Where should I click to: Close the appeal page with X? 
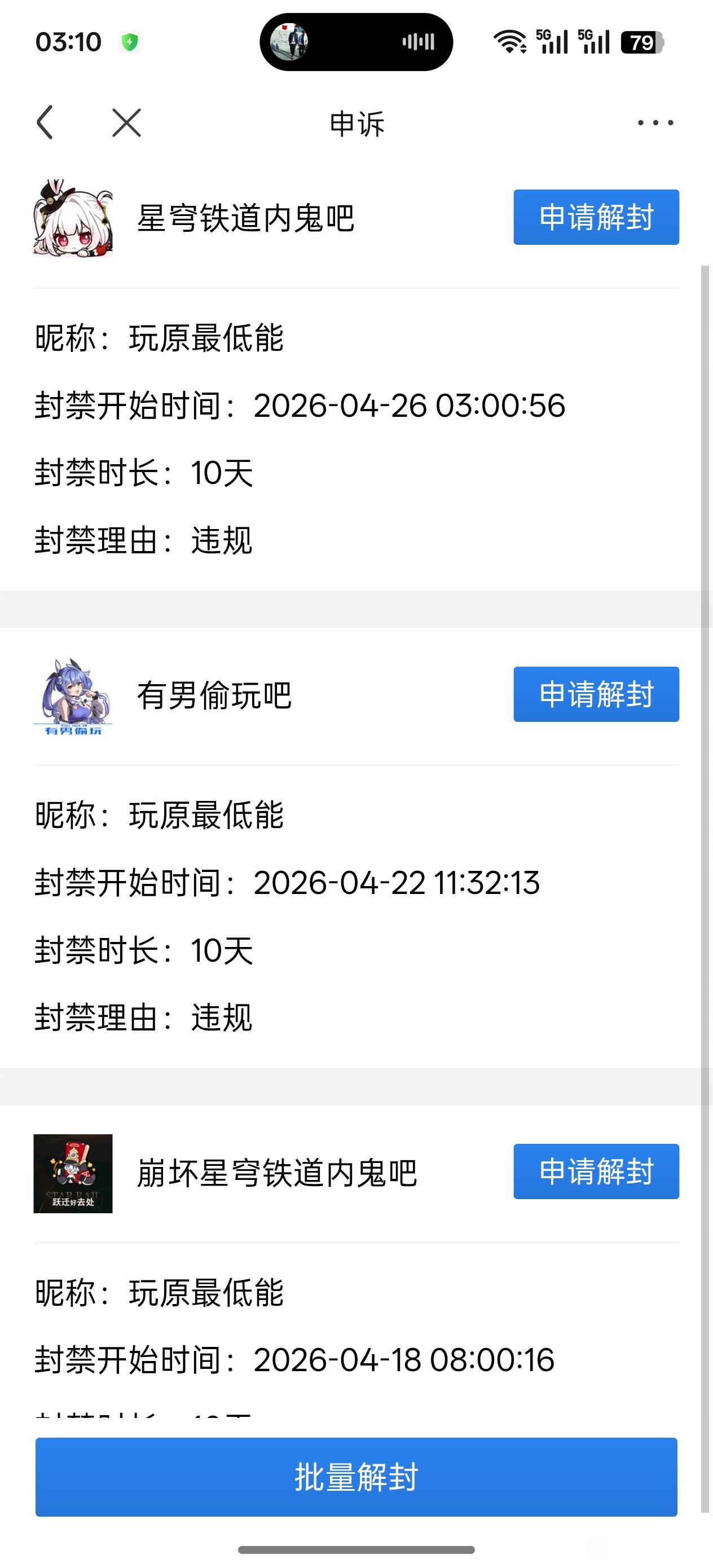(x=127, y=122)
